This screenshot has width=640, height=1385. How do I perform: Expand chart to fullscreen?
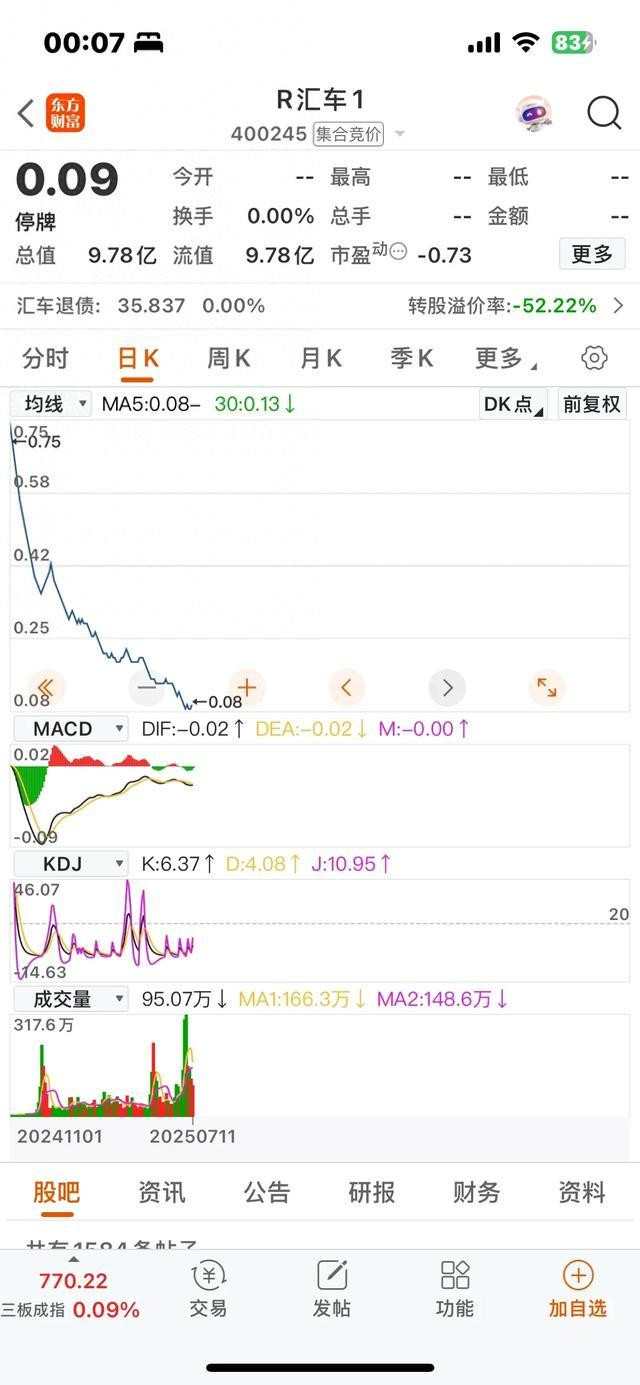pyautogui.click(x=547, y=687)
